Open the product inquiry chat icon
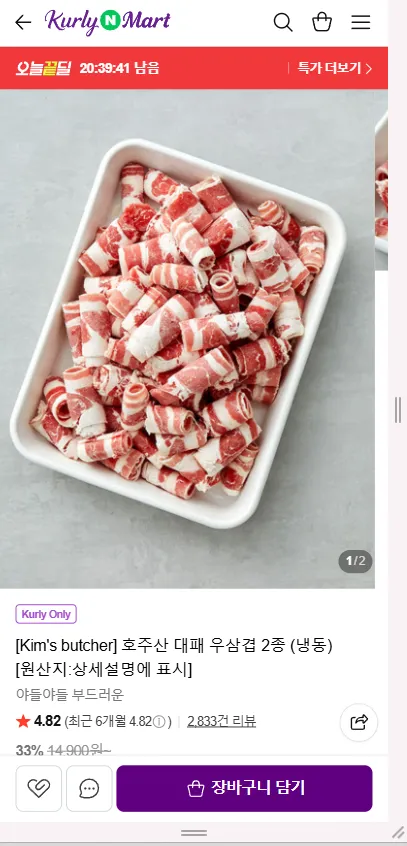 89,788
